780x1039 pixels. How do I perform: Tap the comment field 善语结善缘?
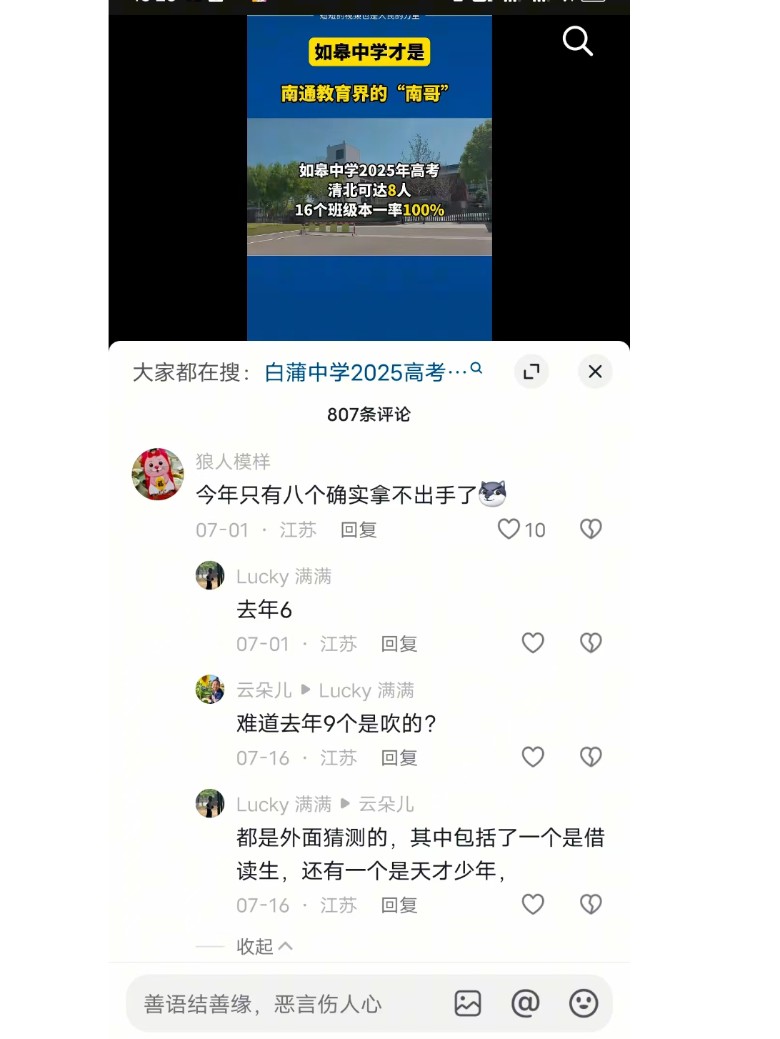coord(285,1003)
